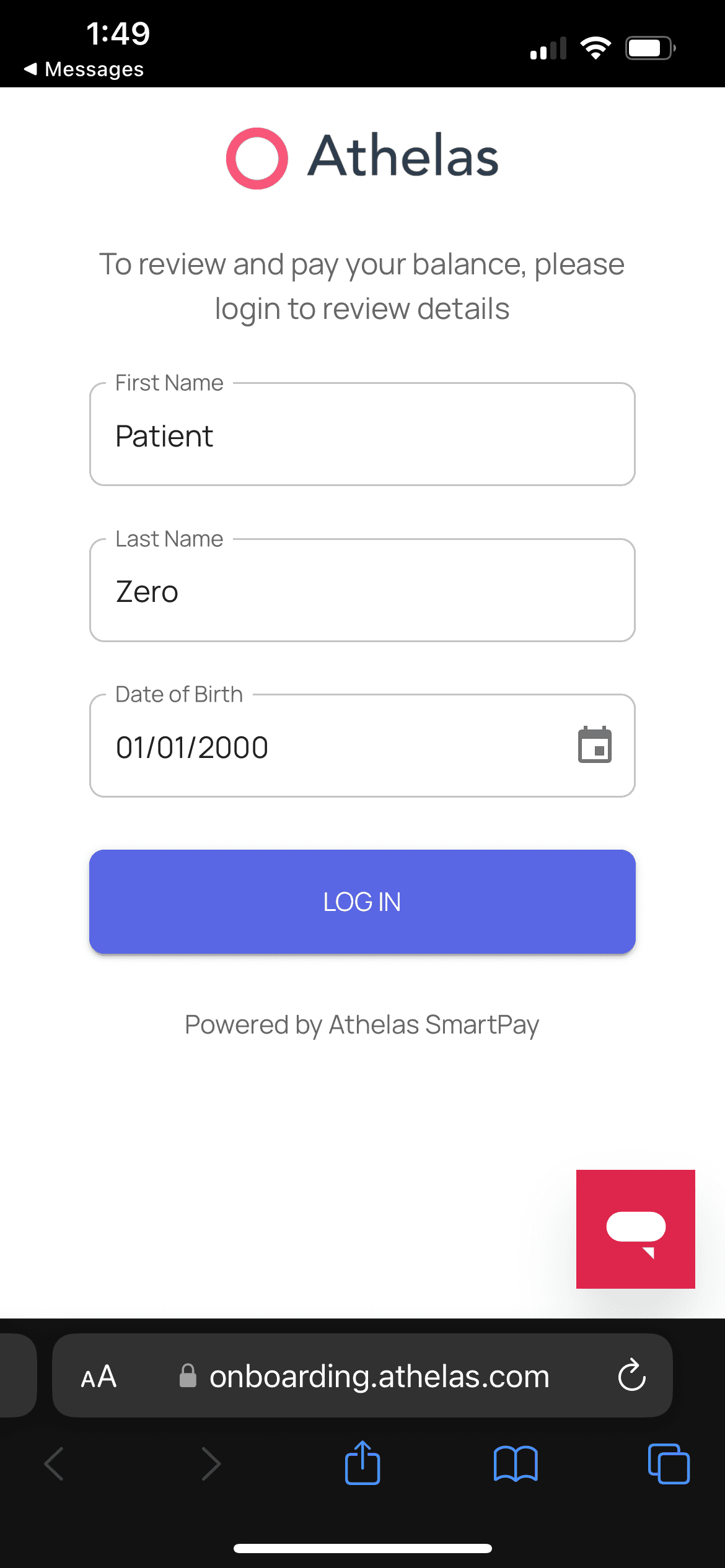Reload the page
725x1568 pixels.
[631, 1376]
